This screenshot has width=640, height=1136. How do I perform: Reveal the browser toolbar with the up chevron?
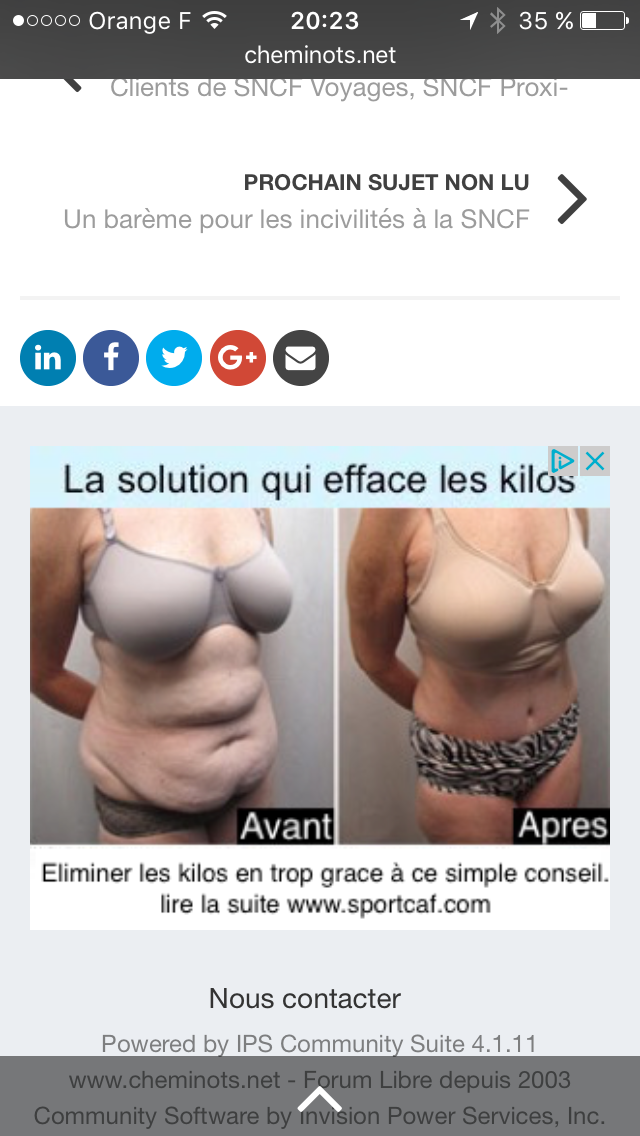(320, 1100)
